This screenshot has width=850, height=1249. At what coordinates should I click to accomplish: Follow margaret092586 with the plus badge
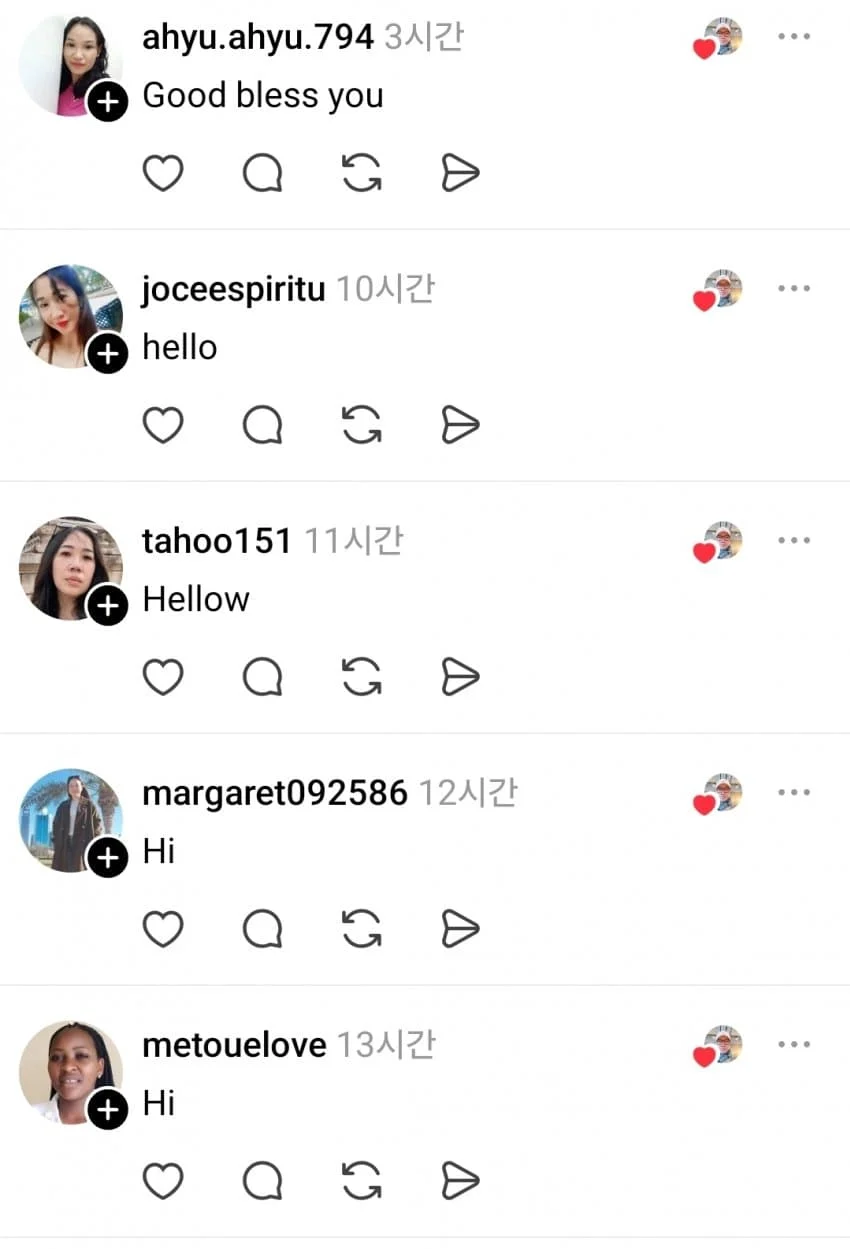[108, 858]
